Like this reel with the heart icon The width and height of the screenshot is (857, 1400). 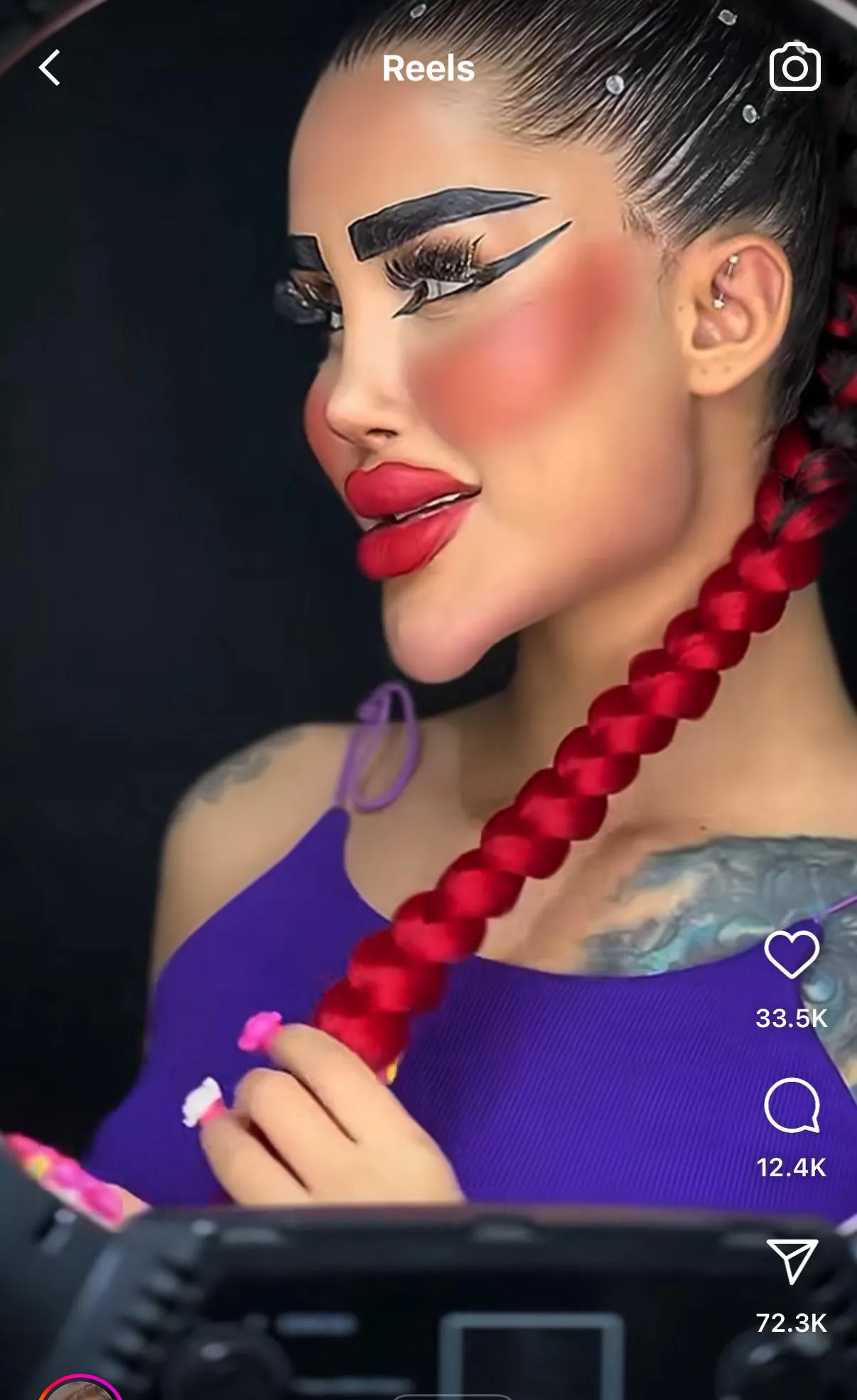[x=792, y=955]
